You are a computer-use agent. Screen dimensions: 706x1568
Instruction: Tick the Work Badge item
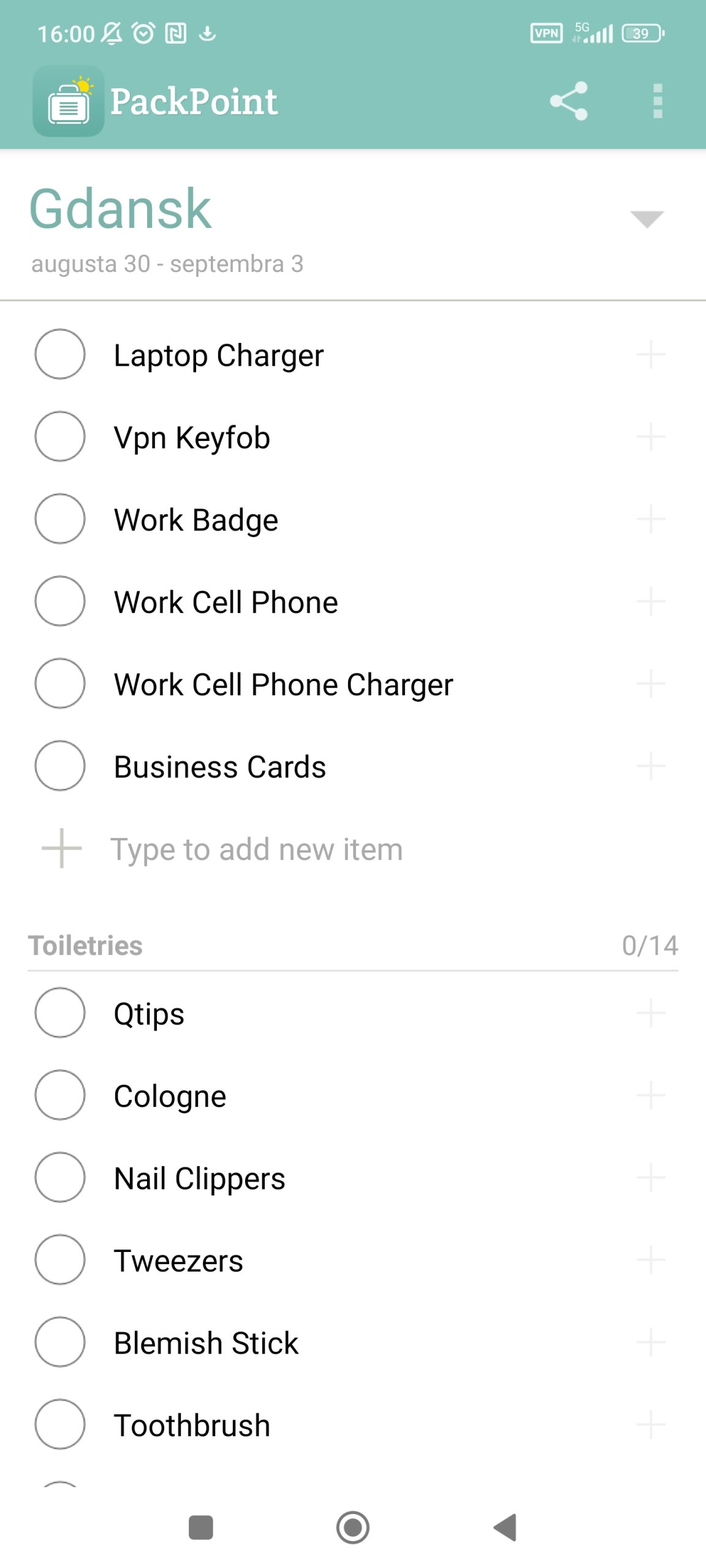pos(60,519)
